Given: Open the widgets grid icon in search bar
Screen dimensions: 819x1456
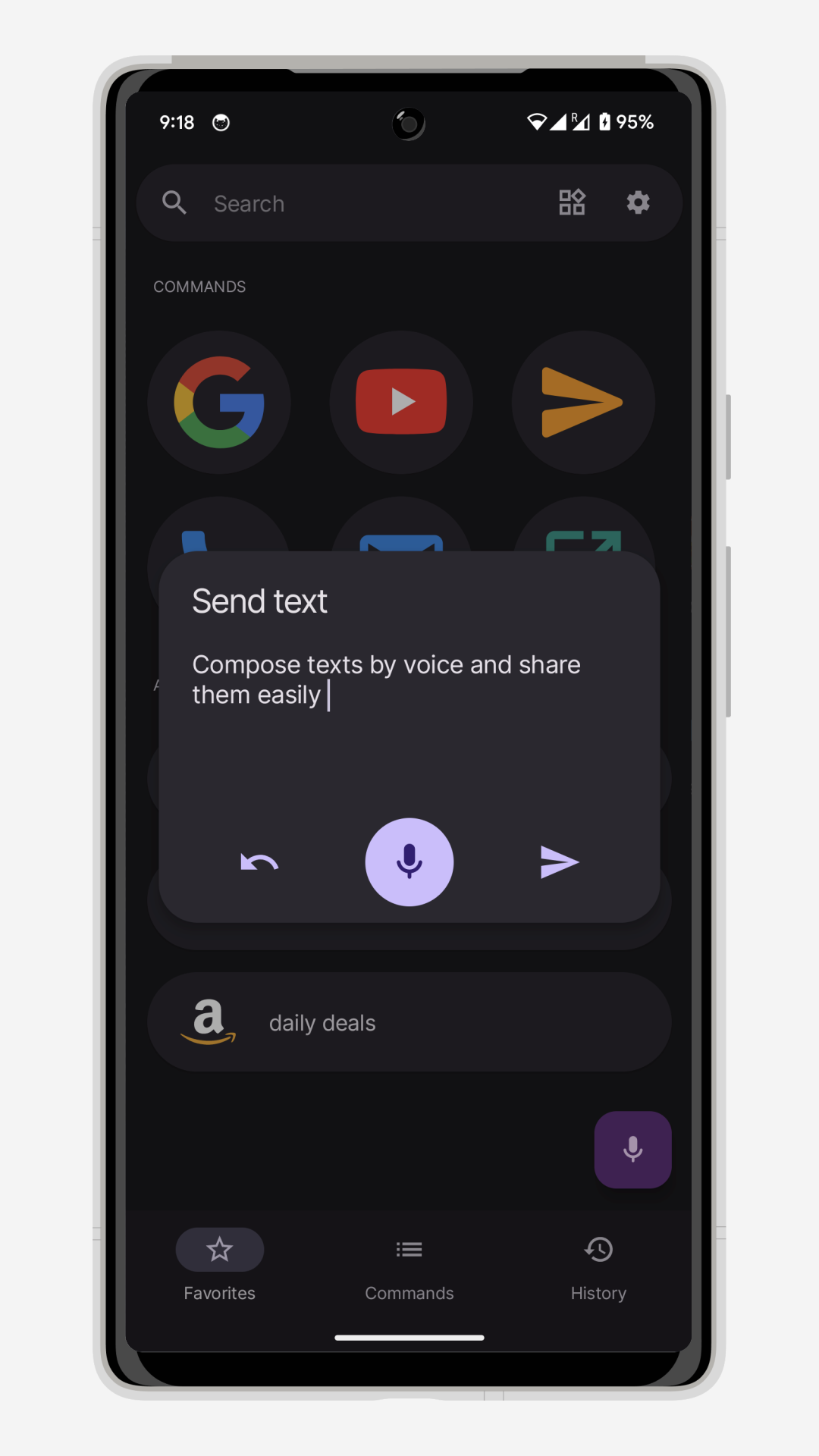Looking at the screenshot, I should pyautogui.click(x=572, y=202).
